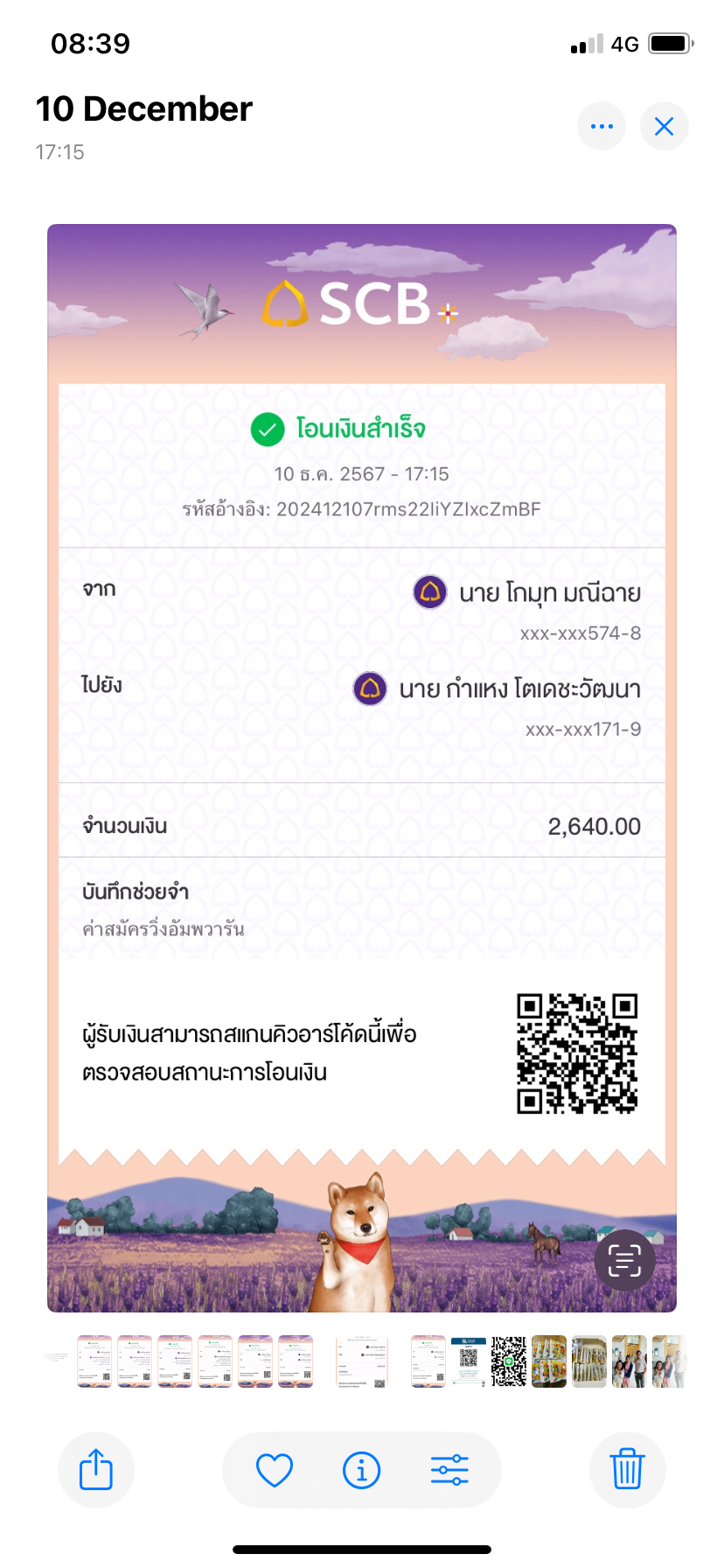The height and width of the screenshot is (1568, 724).
Task: Delete this photo with the trash icon
Action: 627,1470
